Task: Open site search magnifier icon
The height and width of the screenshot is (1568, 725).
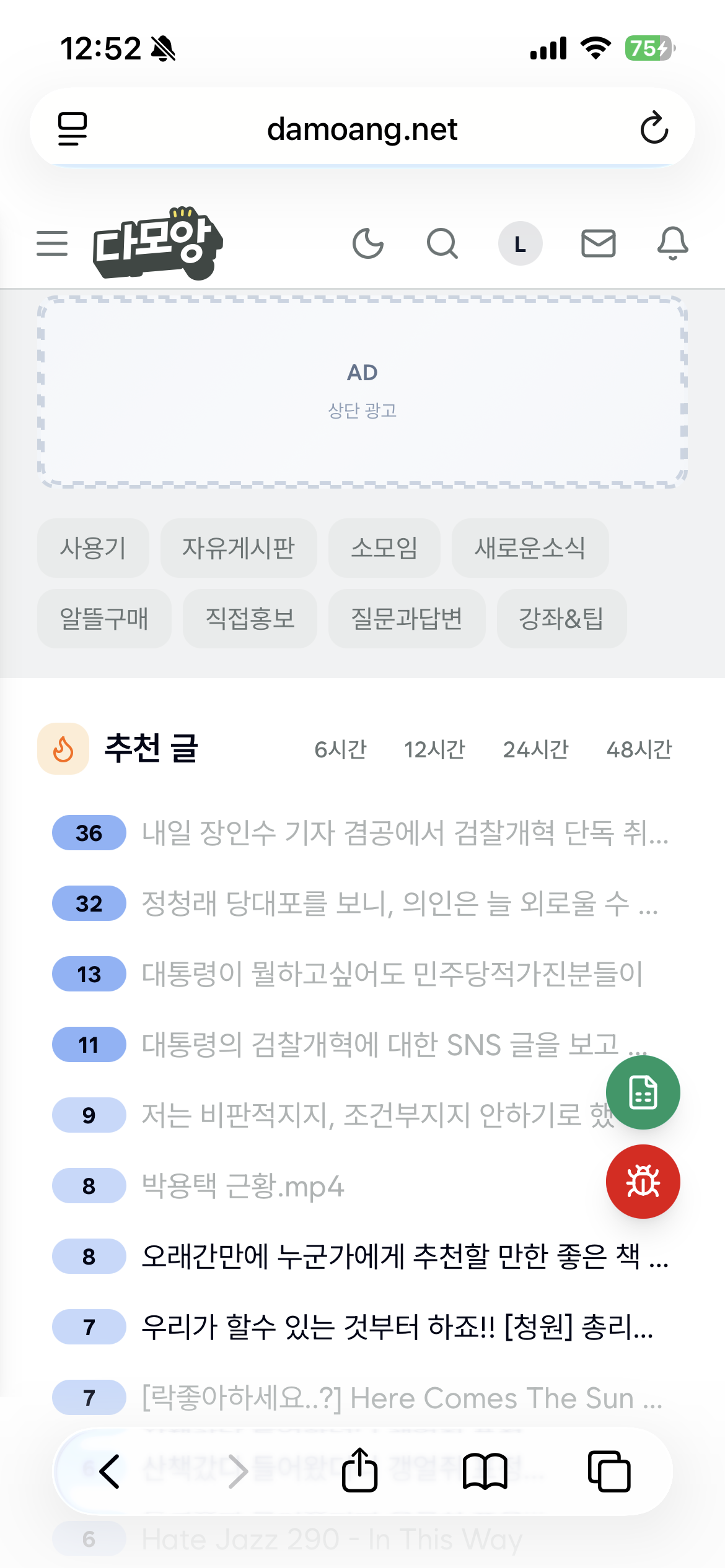Action: pos(442,243)
